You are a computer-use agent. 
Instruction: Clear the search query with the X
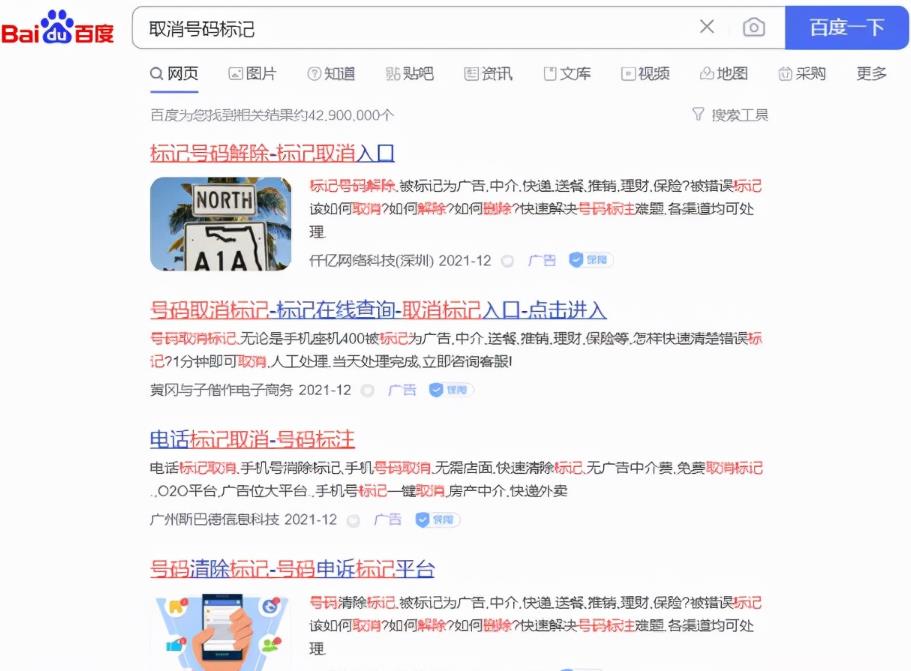click(x=707, y=27)
